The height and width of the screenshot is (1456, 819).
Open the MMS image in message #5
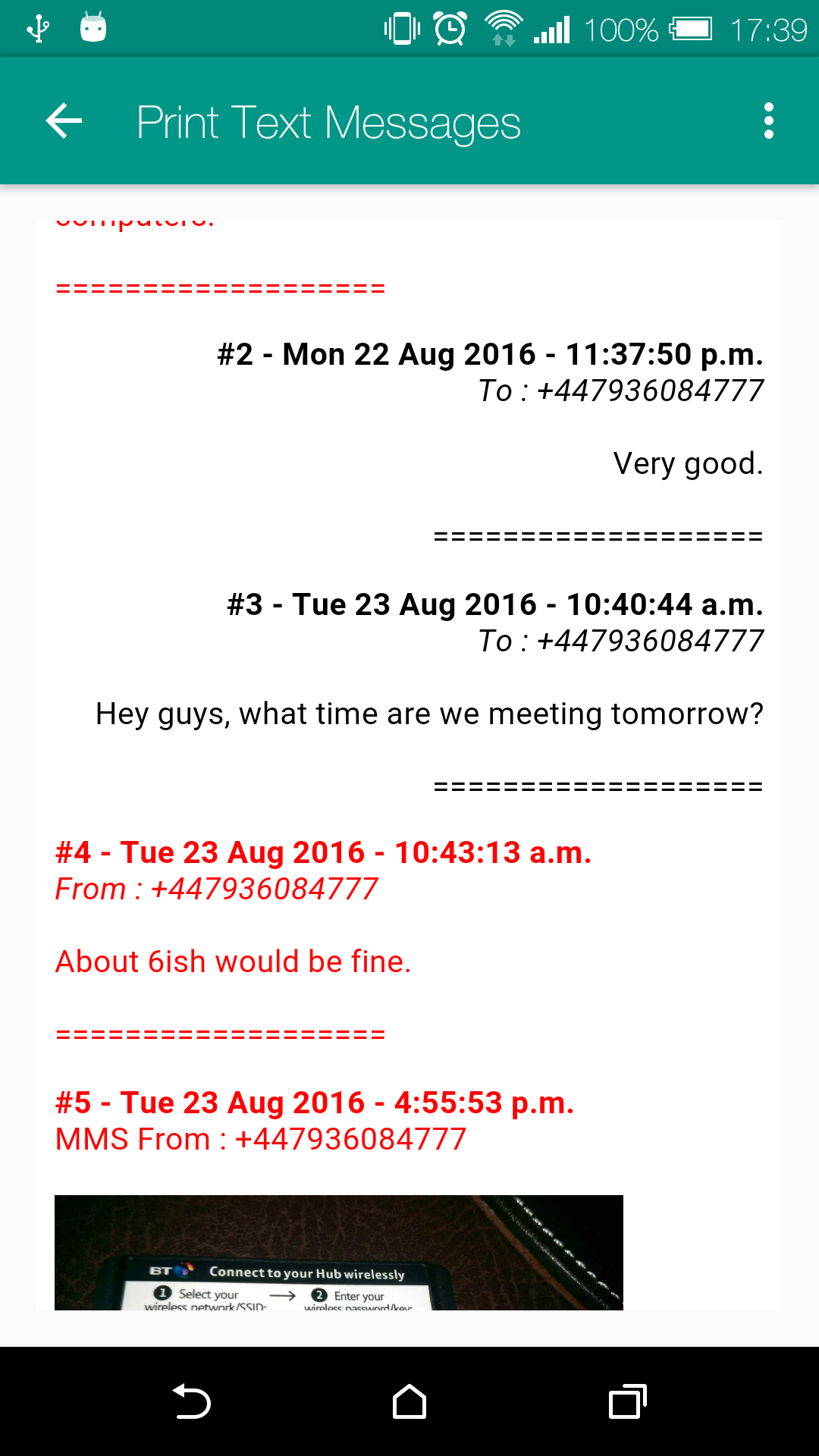coord(338,1252)
